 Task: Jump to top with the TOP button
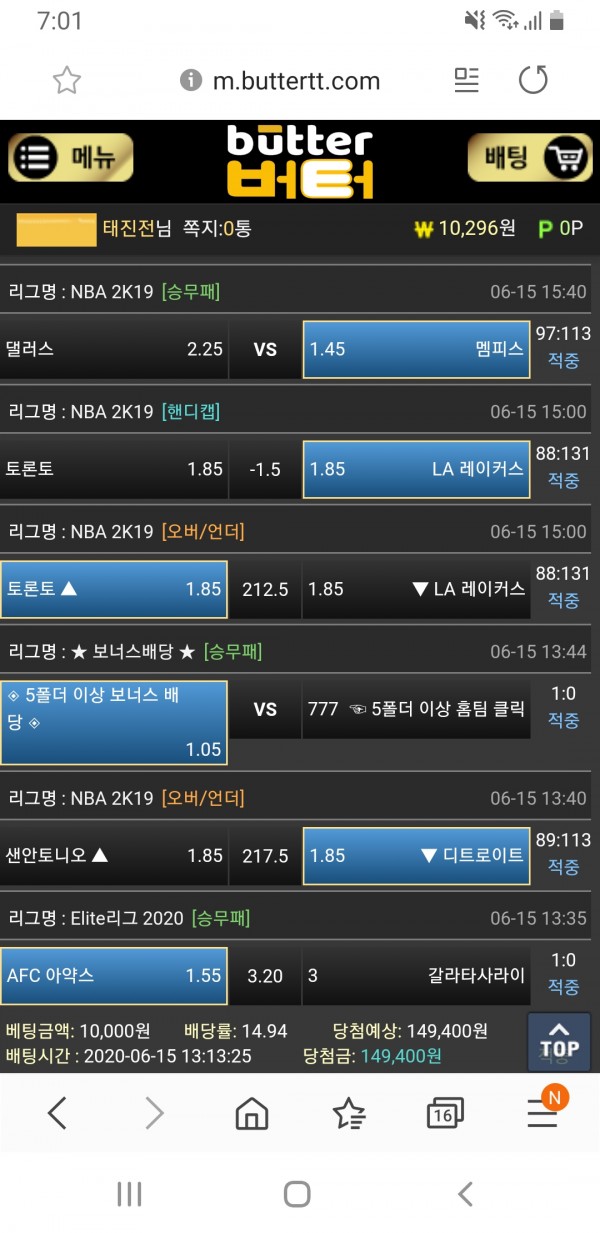558,1041
